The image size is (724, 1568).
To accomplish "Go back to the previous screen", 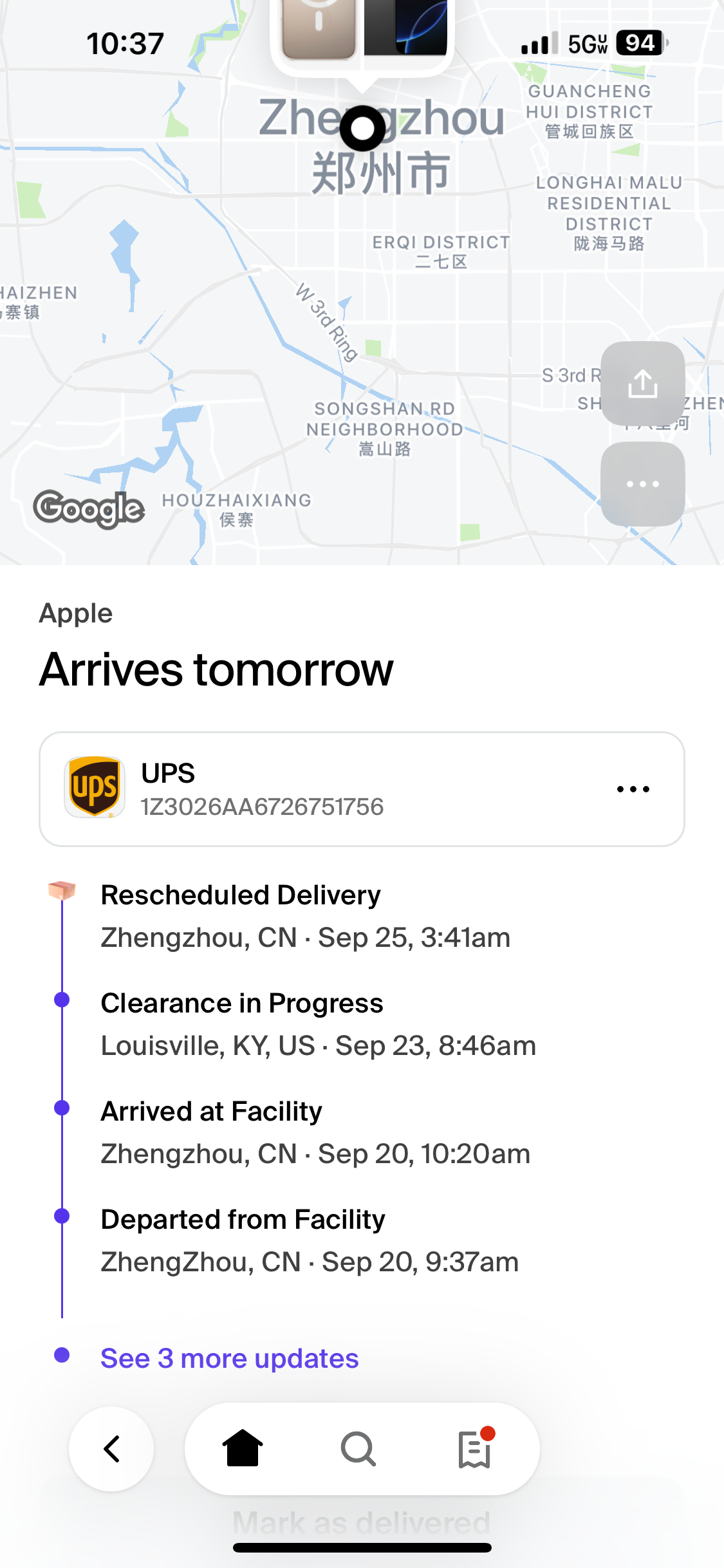I will [112, 1449].
